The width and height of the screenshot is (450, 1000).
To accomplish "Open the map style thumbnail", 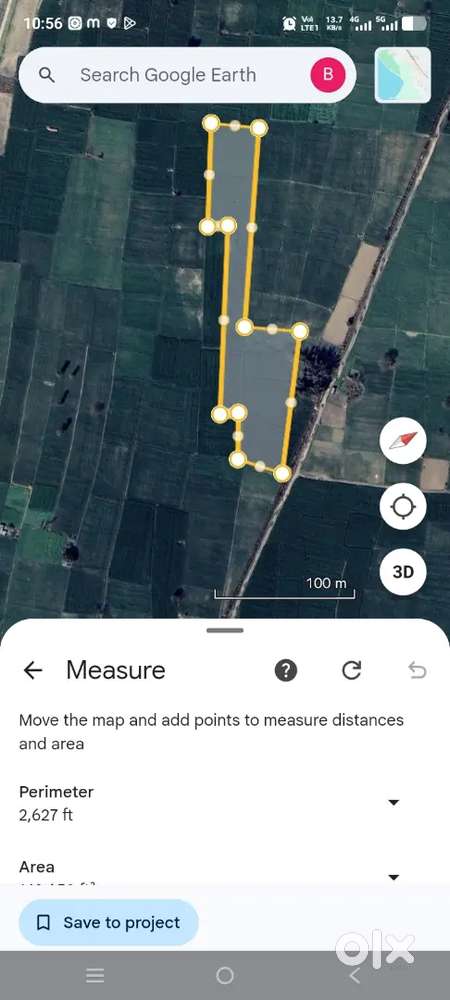I will 402,75.
